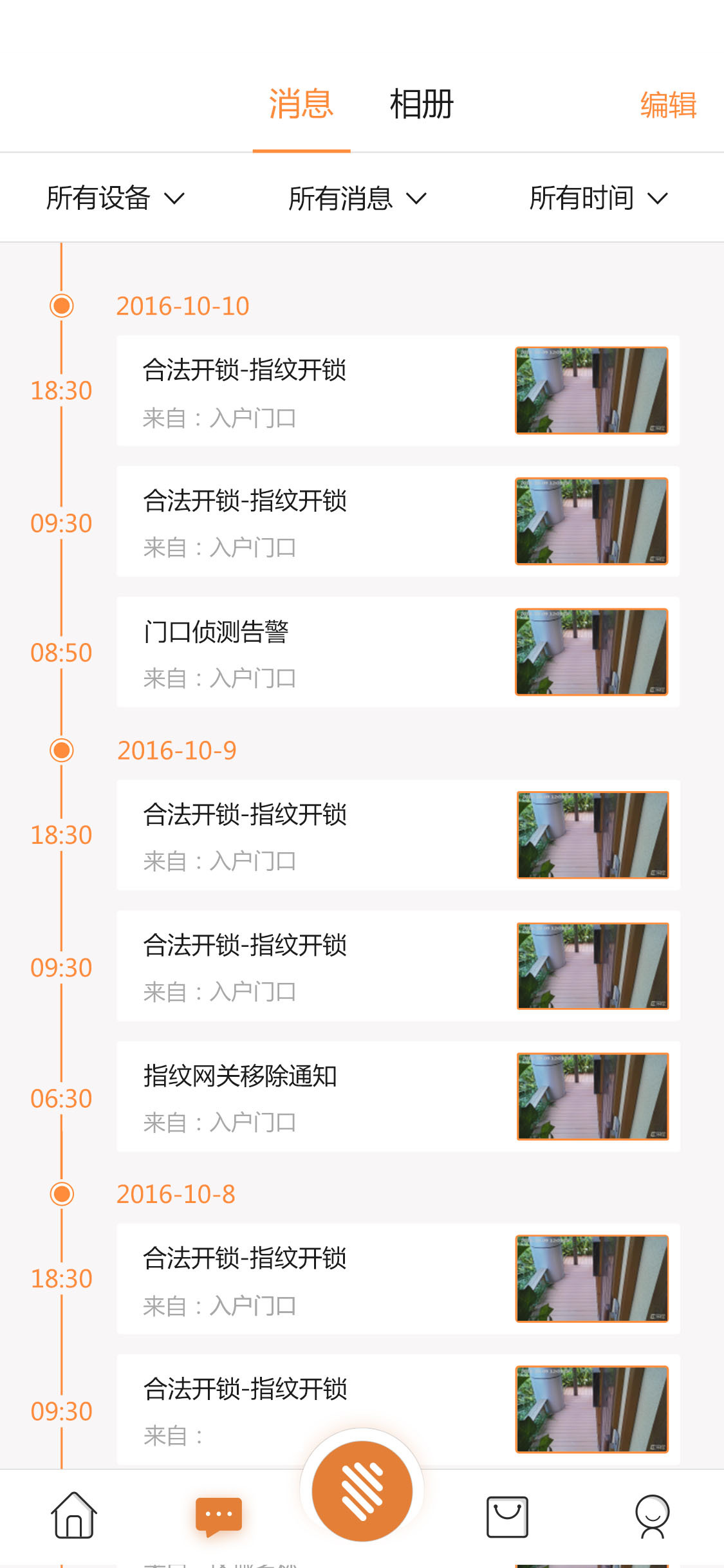724x1568 pixels.
Task: Open the 18:30 message on 2016-10-9
Action: [309, 835]
